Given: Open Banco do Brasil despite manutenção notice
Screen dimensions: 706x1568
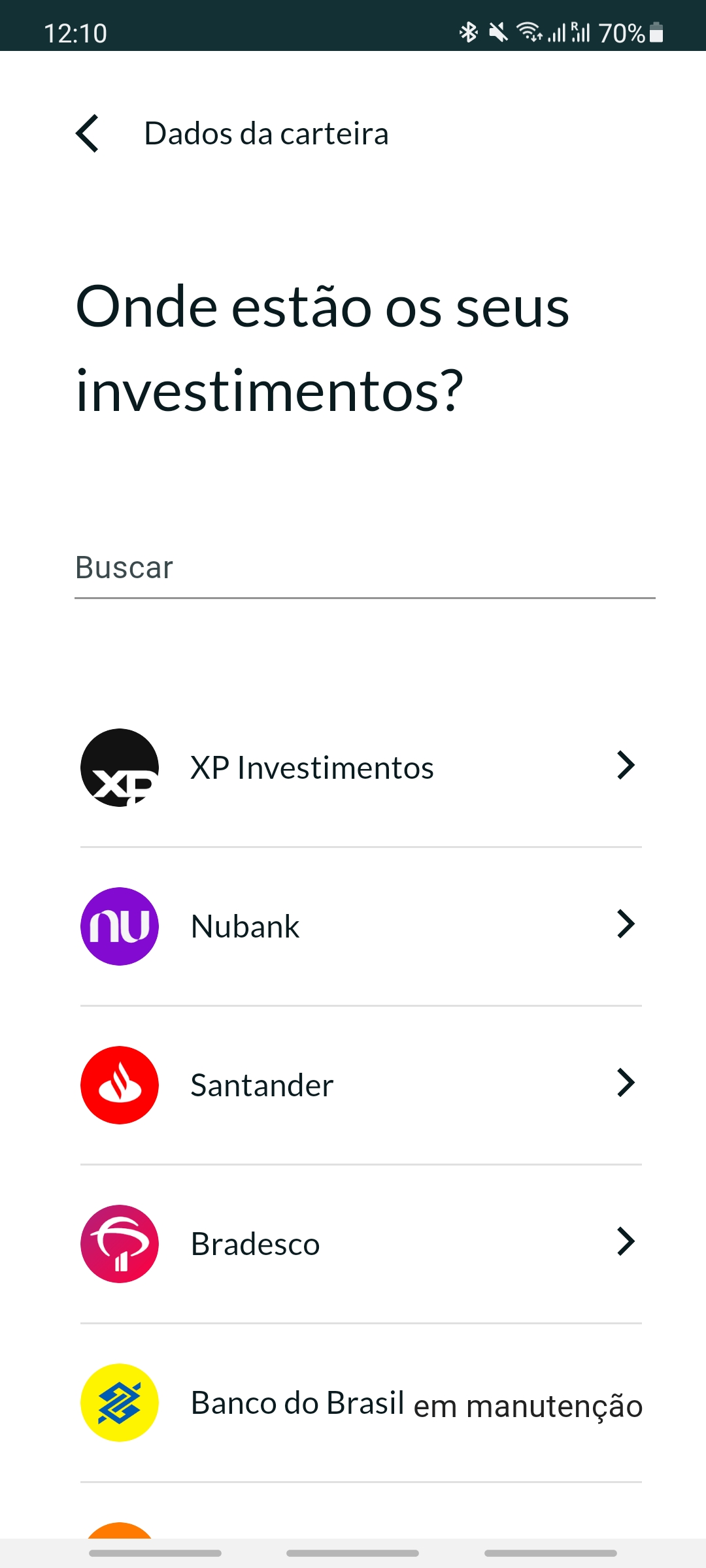Looking at the screenshot, I should pos(297,1402).
